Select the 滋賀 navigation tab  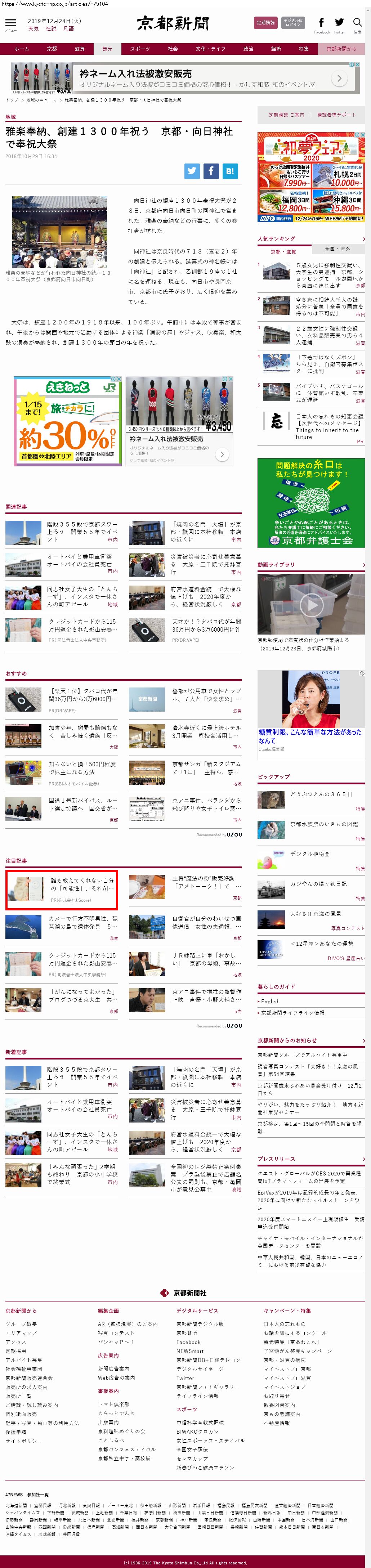(79, 49)
